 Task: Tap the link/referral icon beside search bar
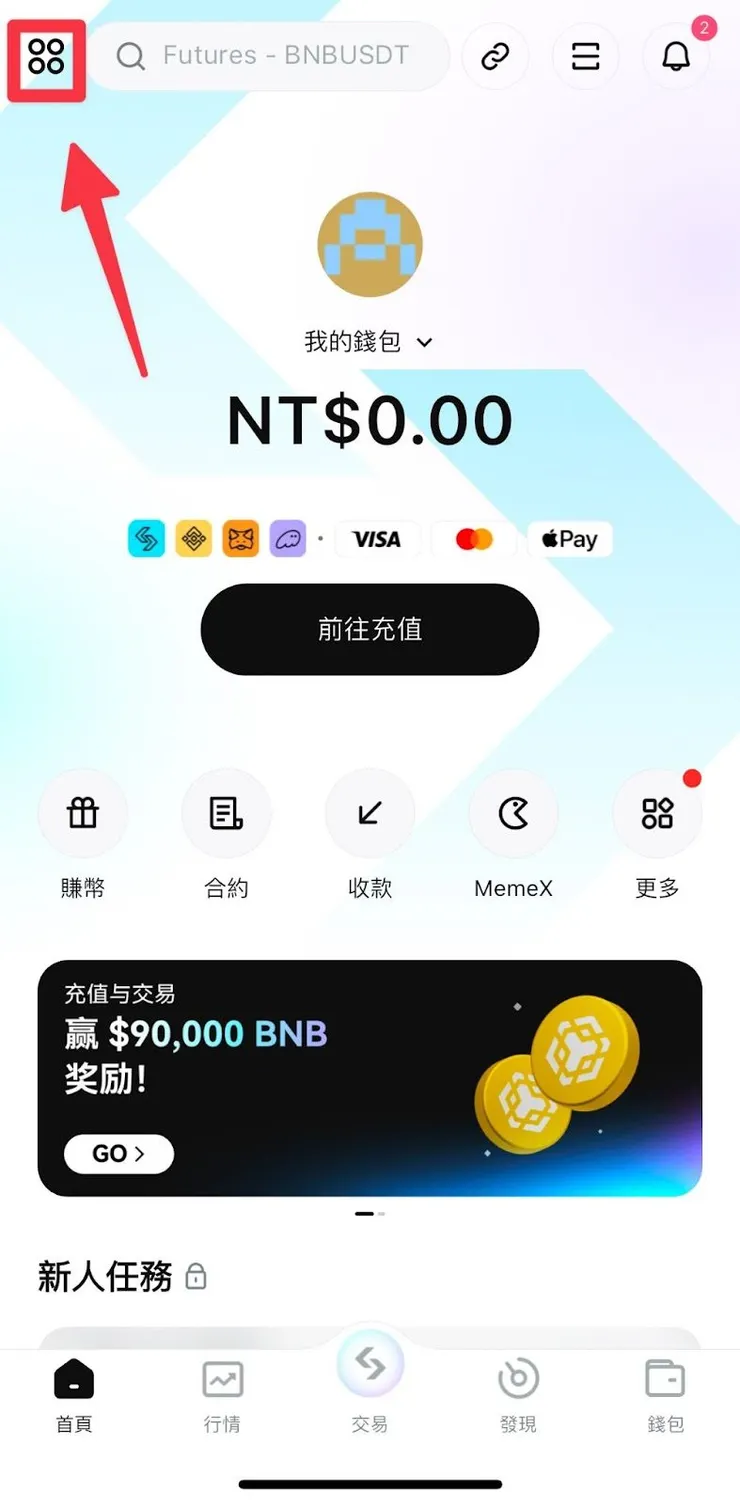(x=496, y=57)
